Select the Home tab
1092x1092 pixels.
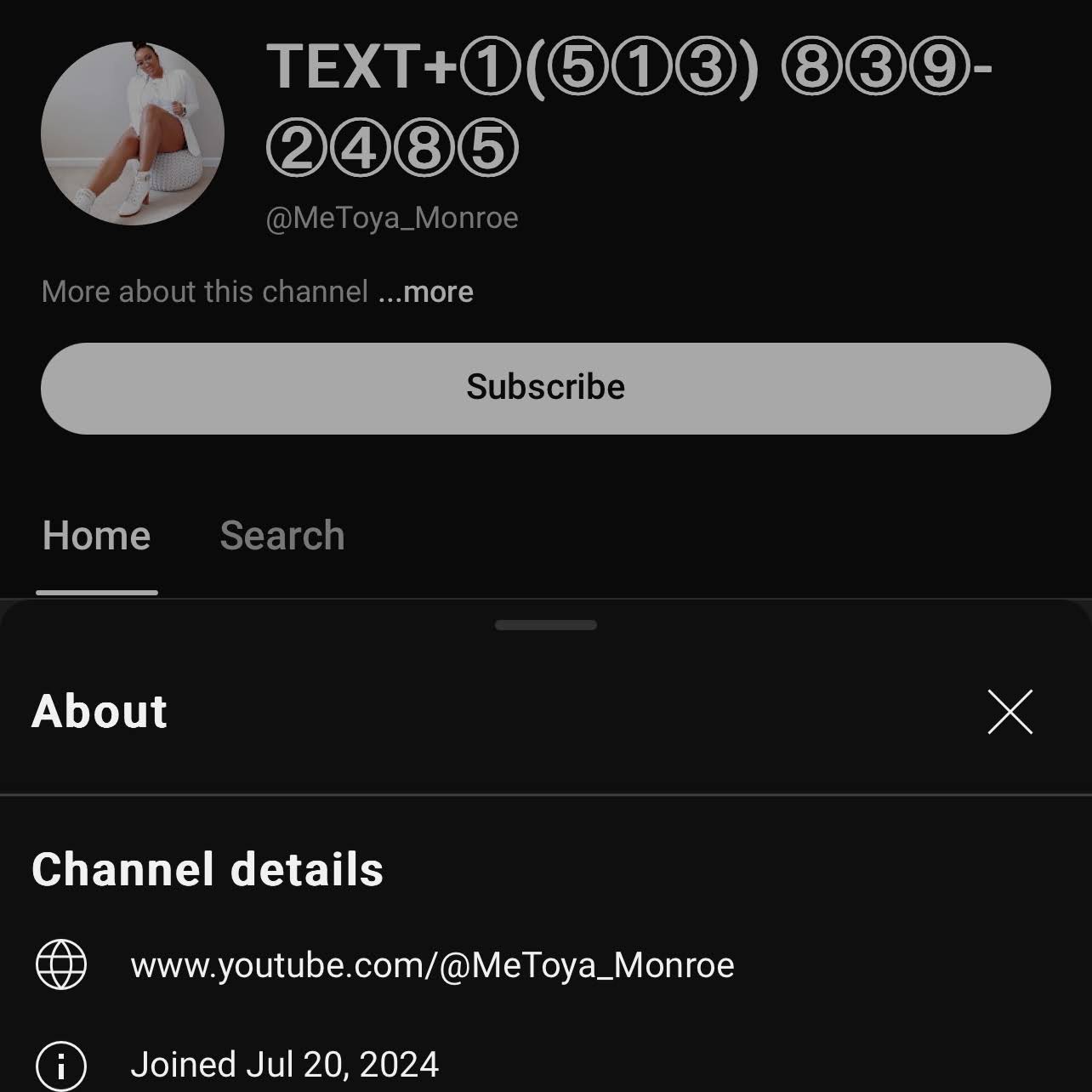point(97,536)
